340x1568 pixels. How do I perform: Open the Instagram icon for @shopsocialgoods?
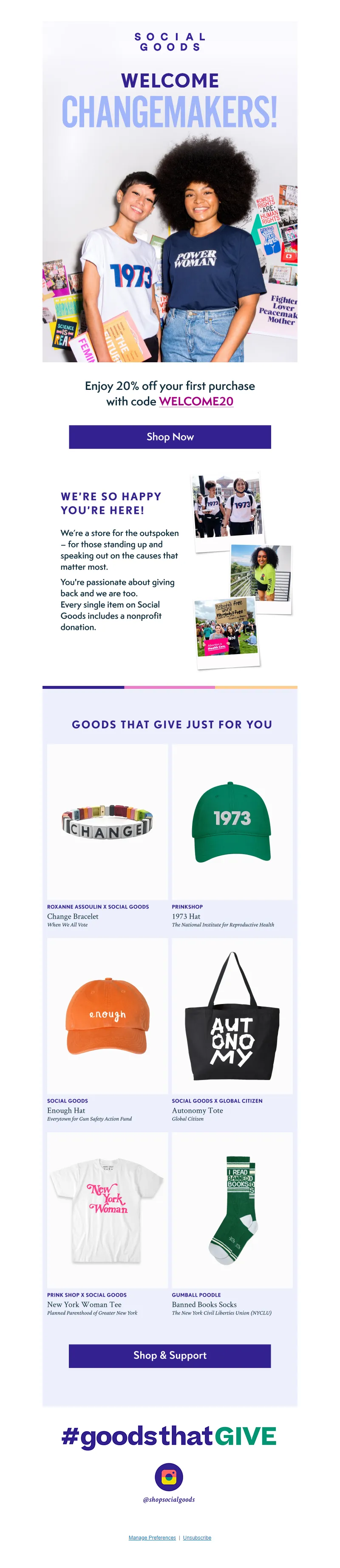pyautogui.click(x=169, y=1477)
